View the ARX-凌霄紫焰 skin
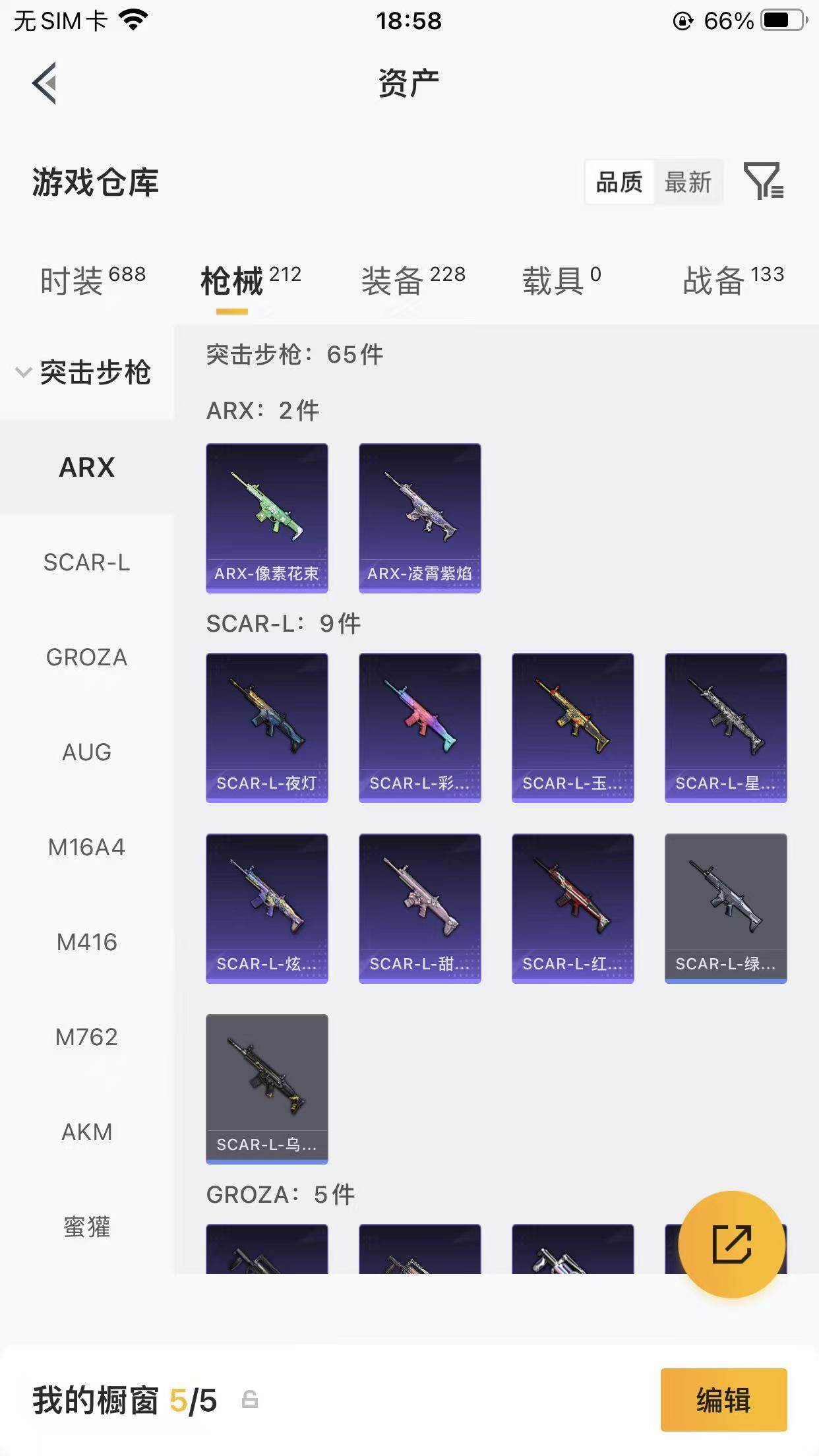819x1456 pixels. point(419,519)
